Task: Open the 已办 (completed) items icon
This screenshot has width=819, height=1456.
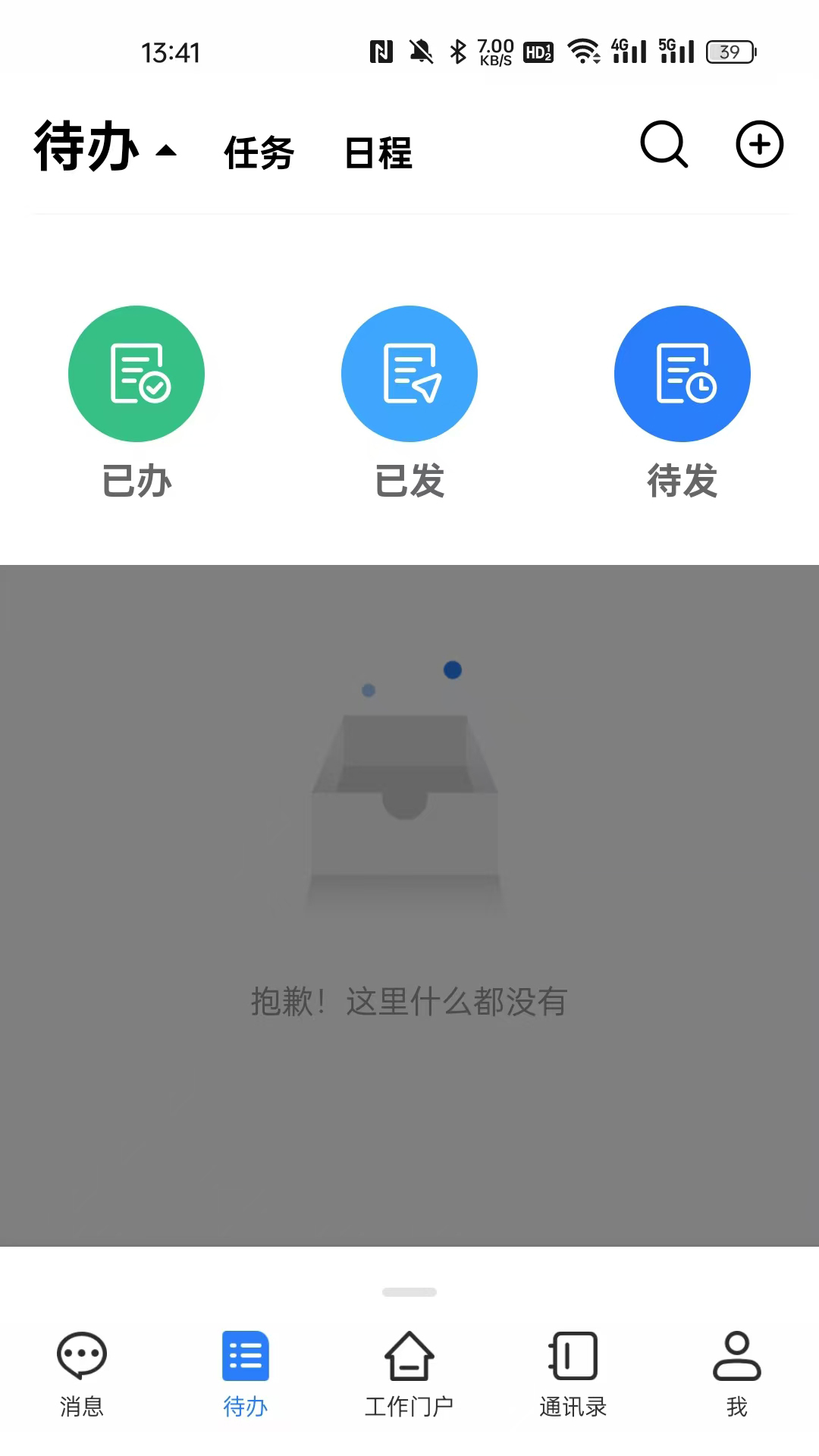Action: coord(136,373)
